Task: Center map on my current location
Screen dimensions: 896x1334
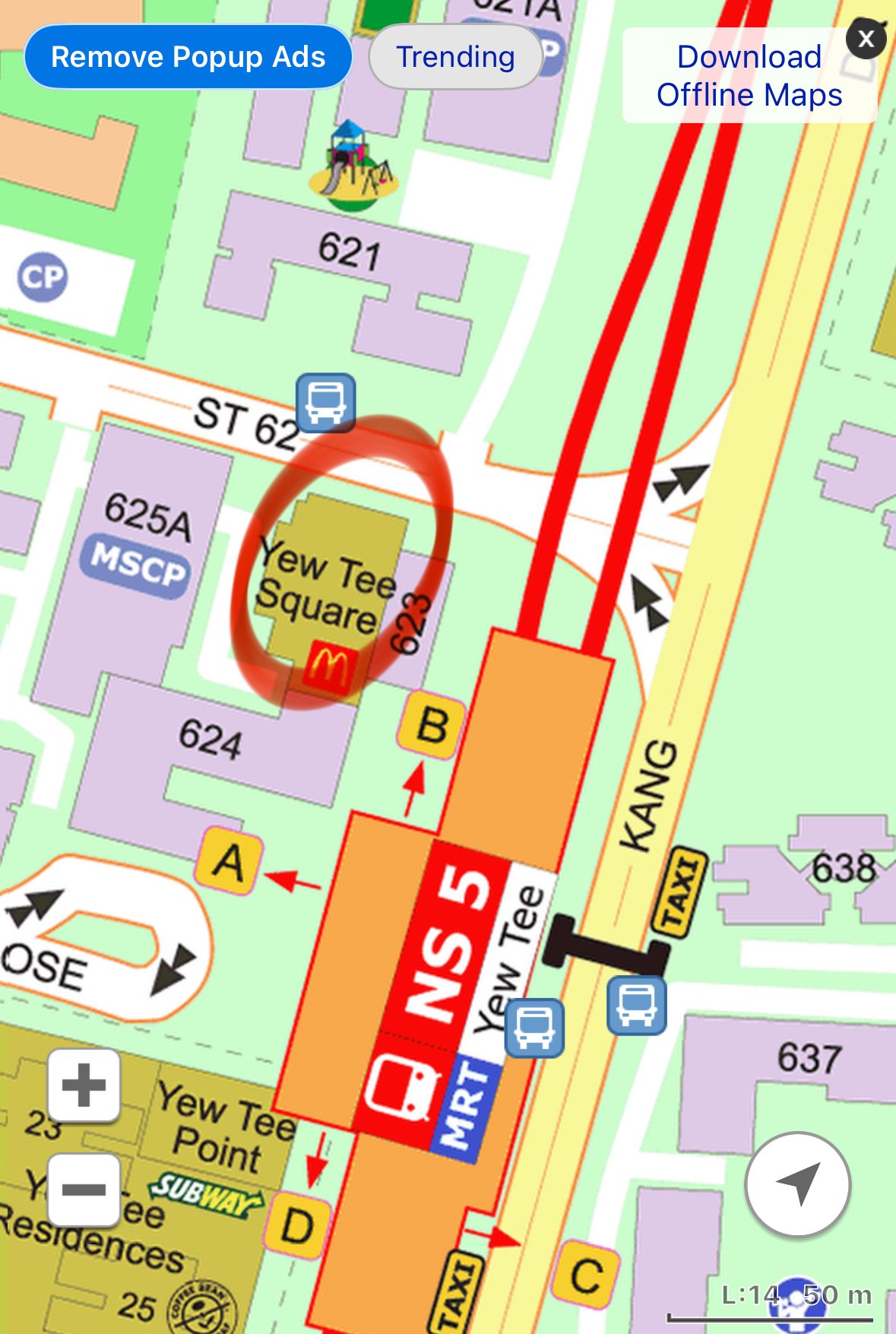Action: (797, 1183)
